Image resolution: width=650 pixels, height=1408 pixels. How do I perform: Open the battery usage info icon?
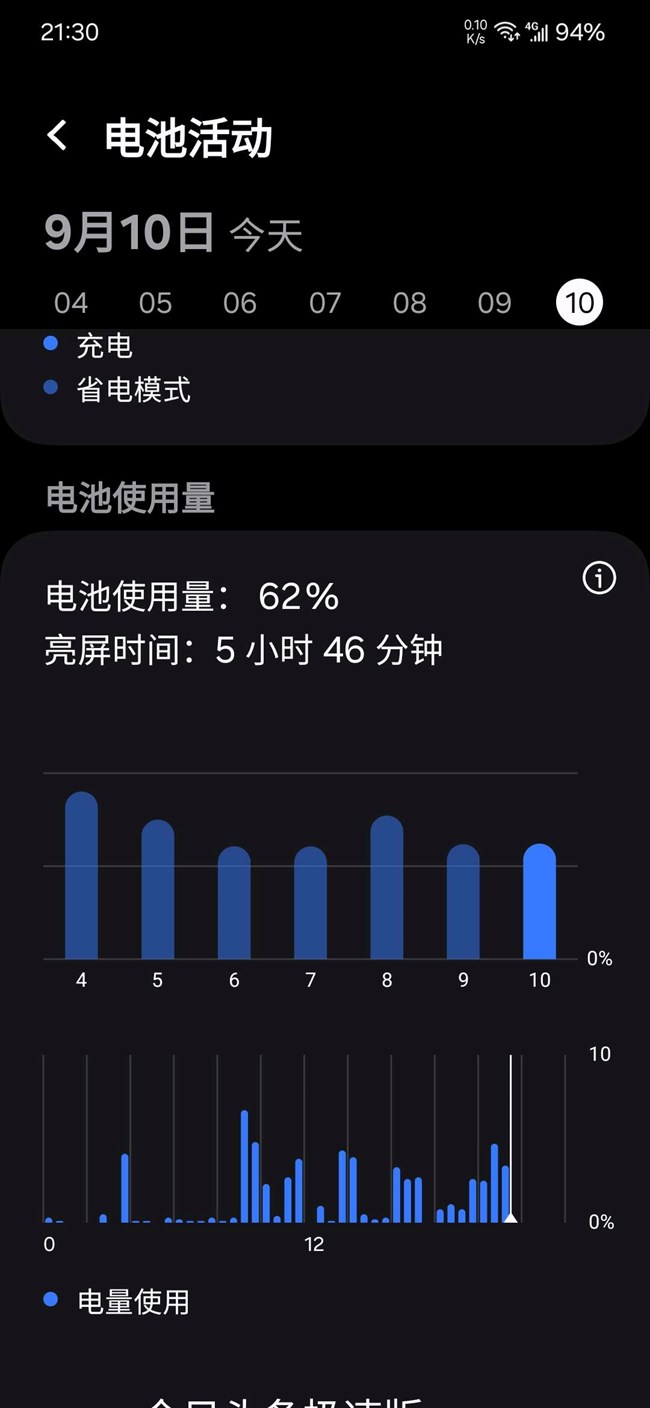[x=599, y=578]
